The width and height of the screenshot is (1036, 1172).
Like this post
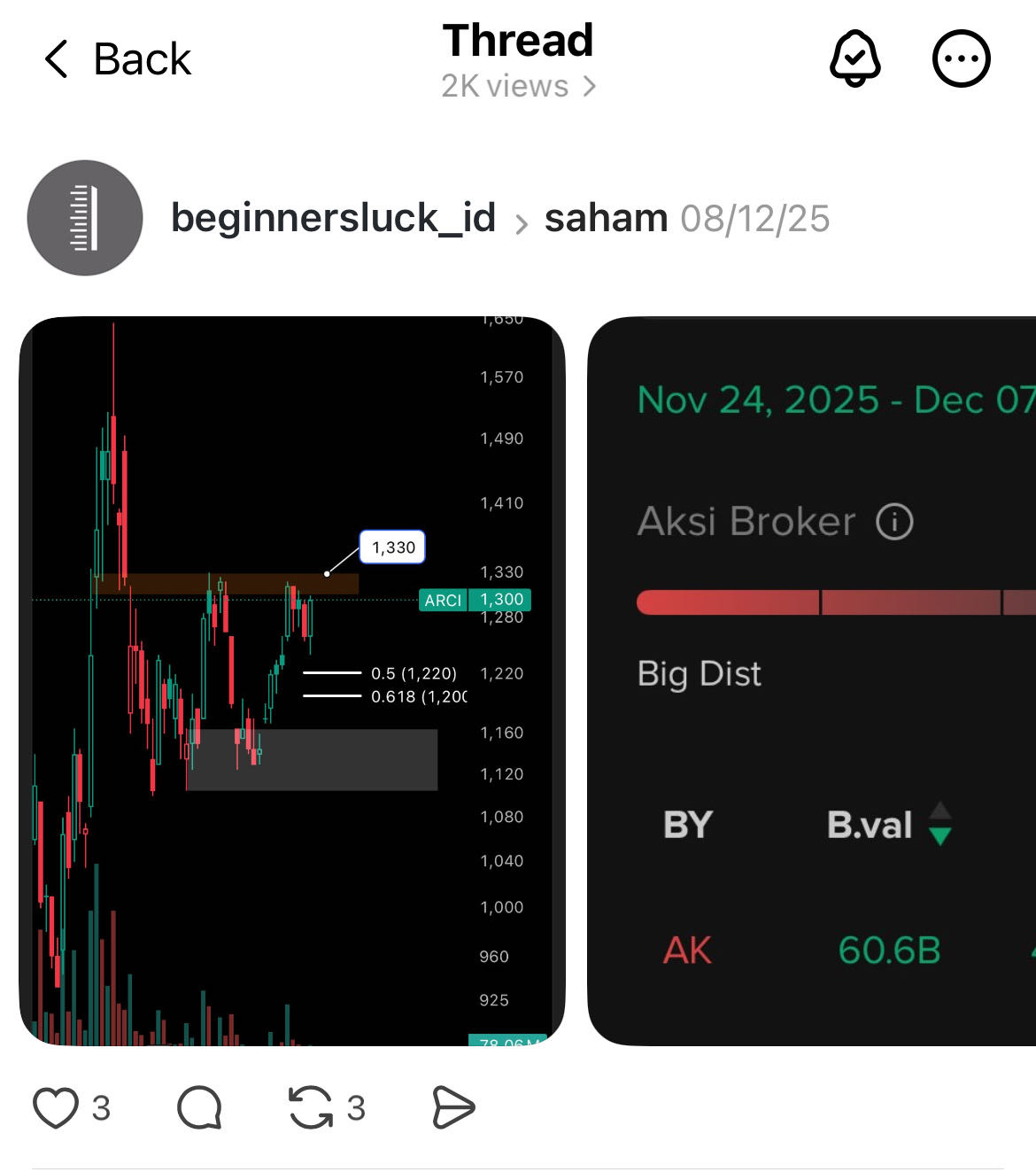pyautogui.click(x=56, y=1108)
